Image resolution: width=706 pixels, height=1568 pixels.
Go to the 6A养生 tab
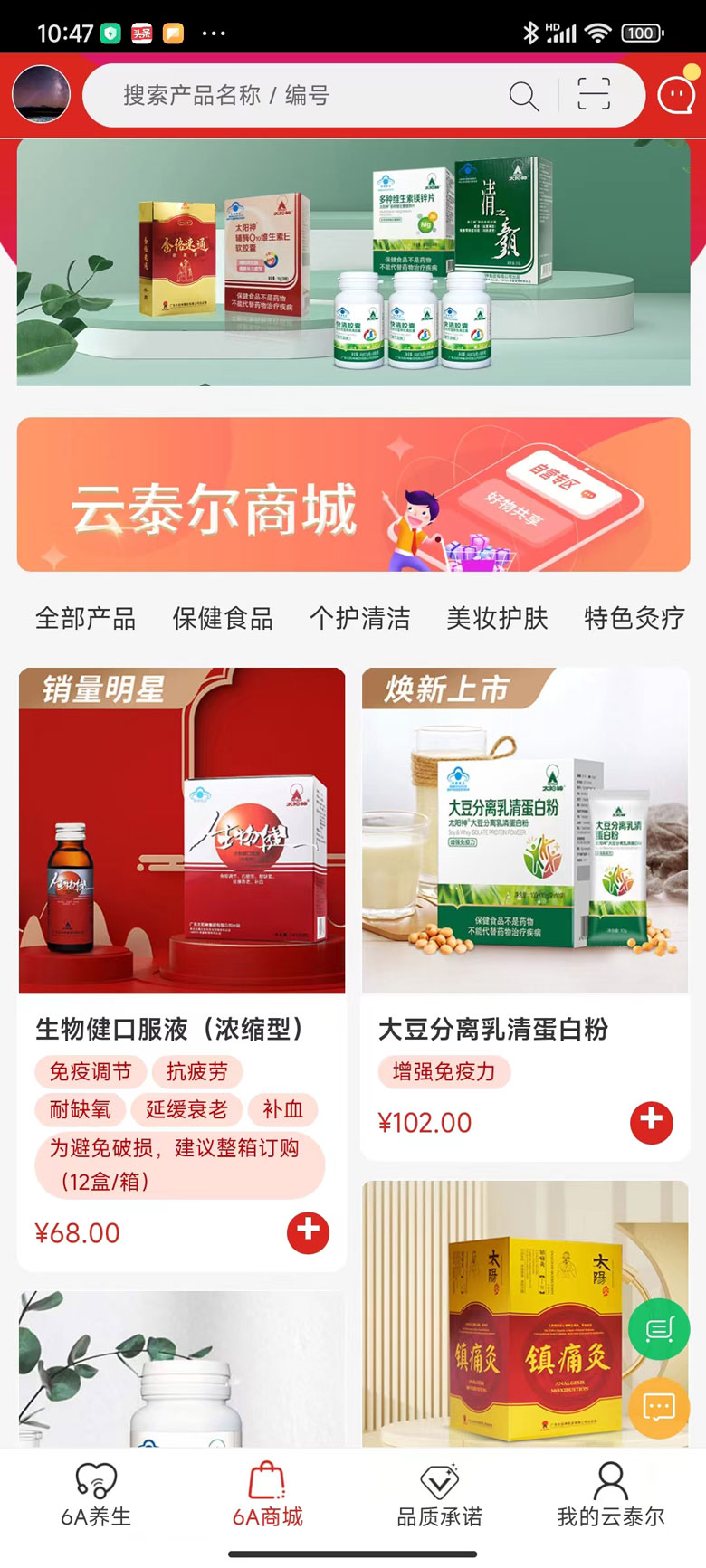point(96,1497)
